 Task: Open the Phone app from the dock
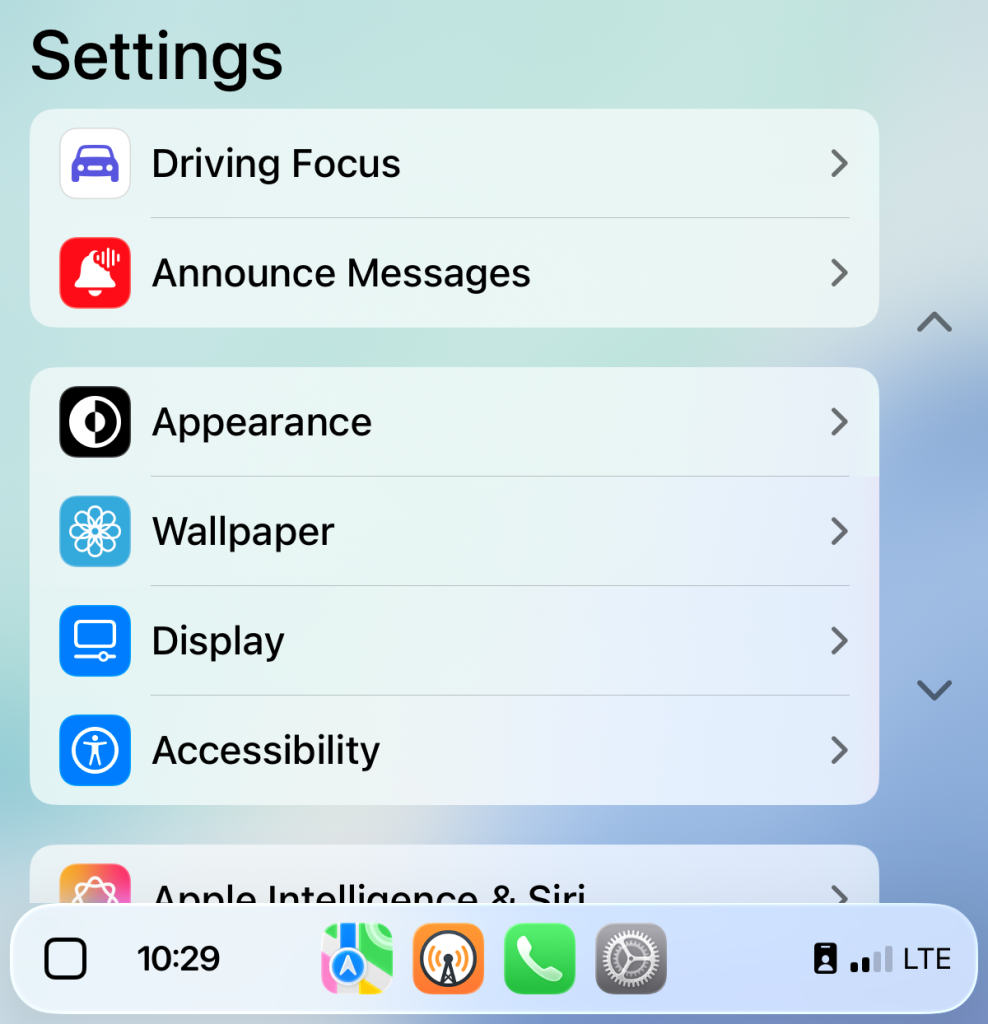pos(540,959)
